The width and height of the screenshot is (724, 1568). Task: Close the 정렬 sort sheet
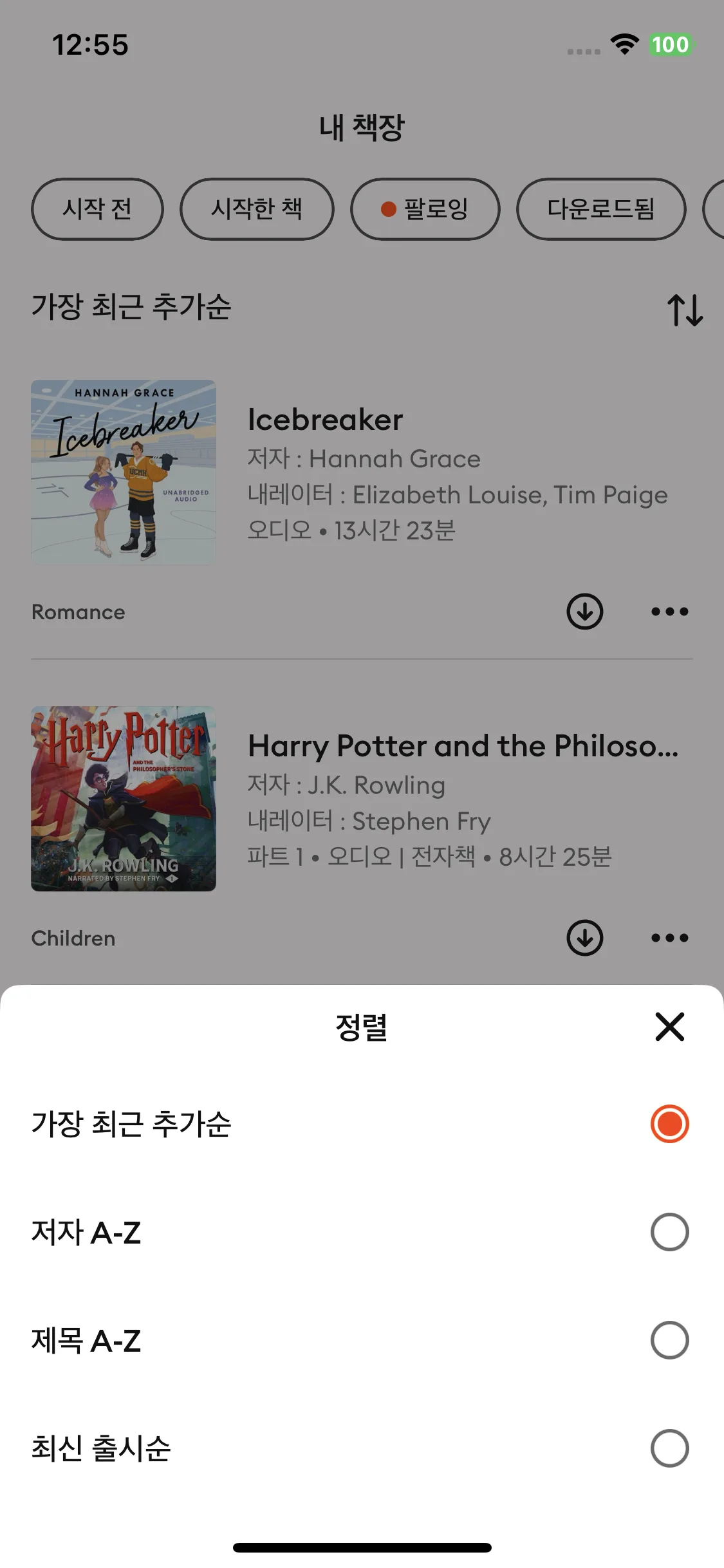(x=669, y=1027)
